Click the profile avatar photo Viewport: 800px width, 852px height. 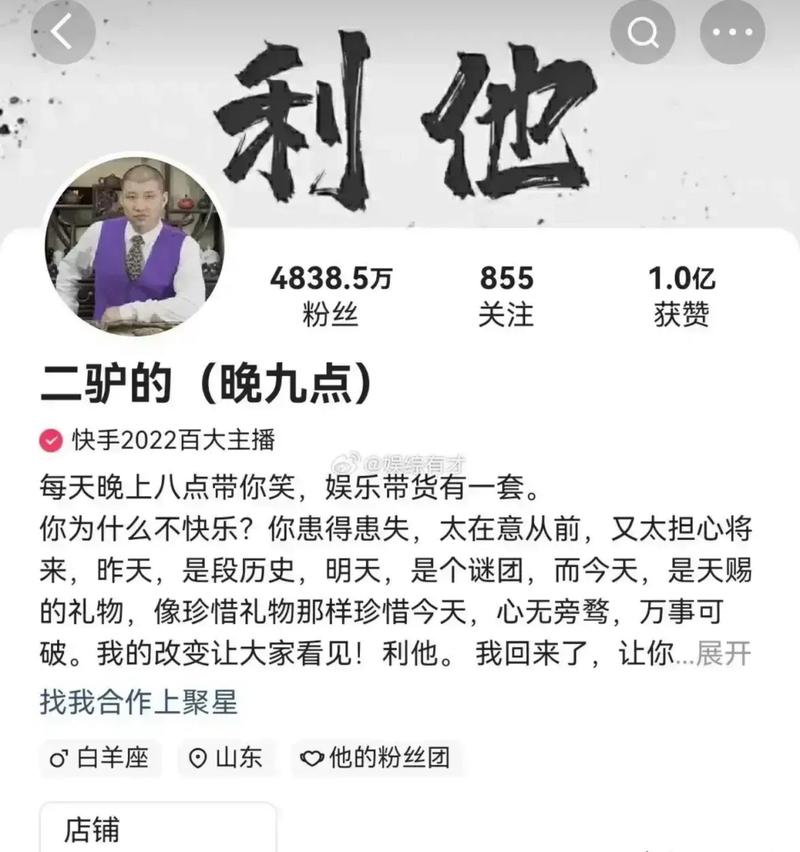click(x=138, y=243)
